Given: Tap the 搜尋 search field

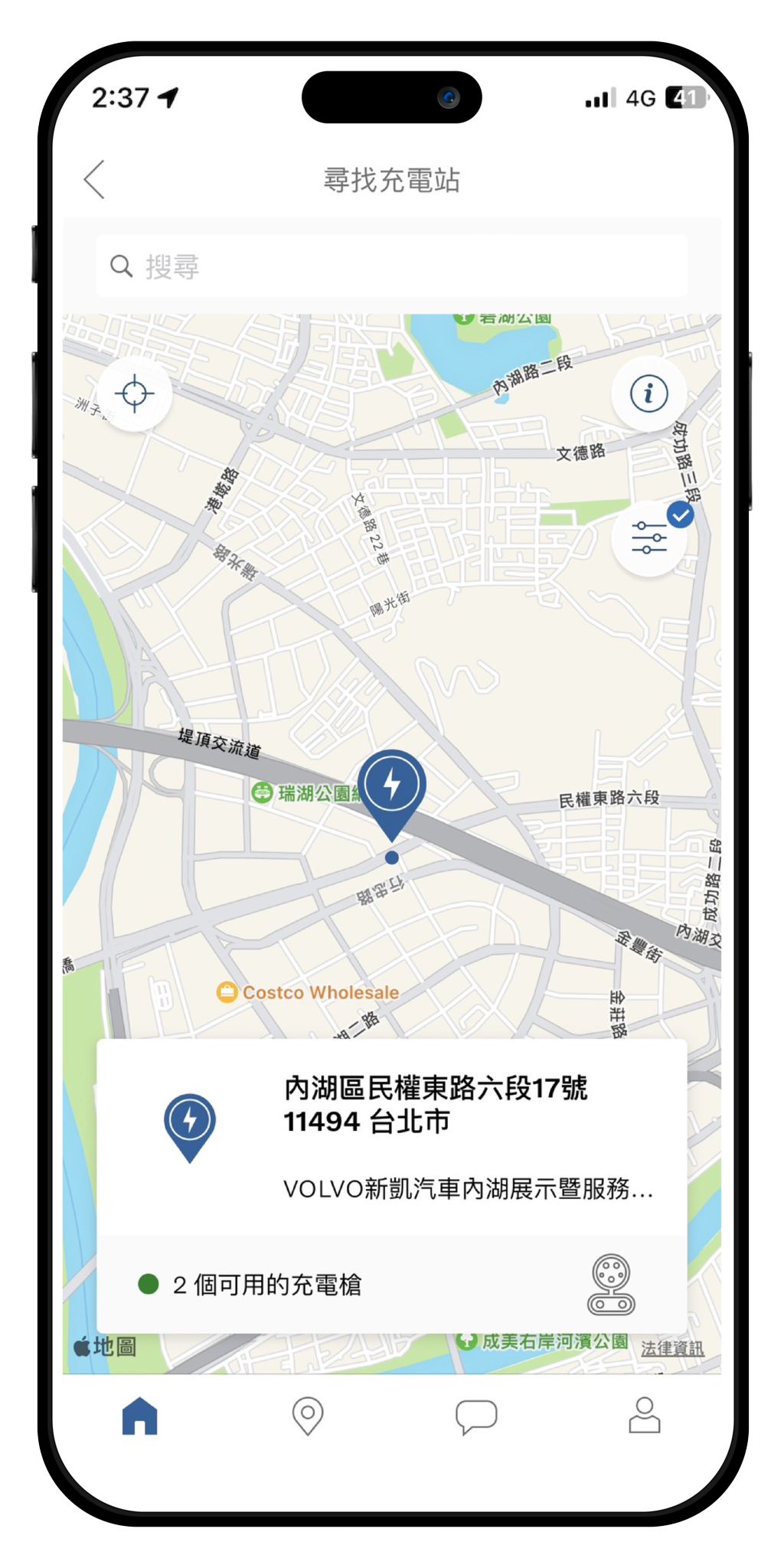Looking at the screenshot, I should click(392, 266).
